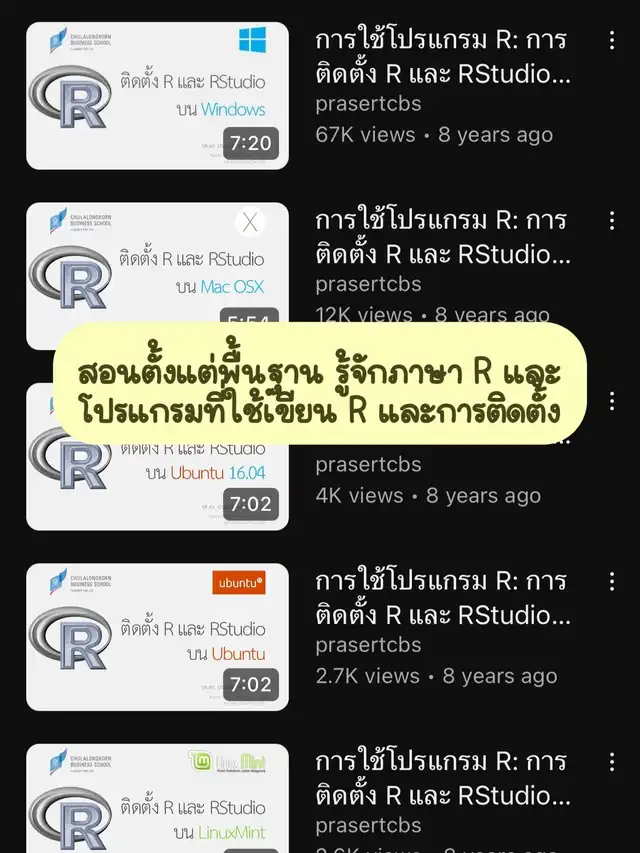Open the LinuxMint installation video
Screen dimensions: 640x853
point(157,798)
